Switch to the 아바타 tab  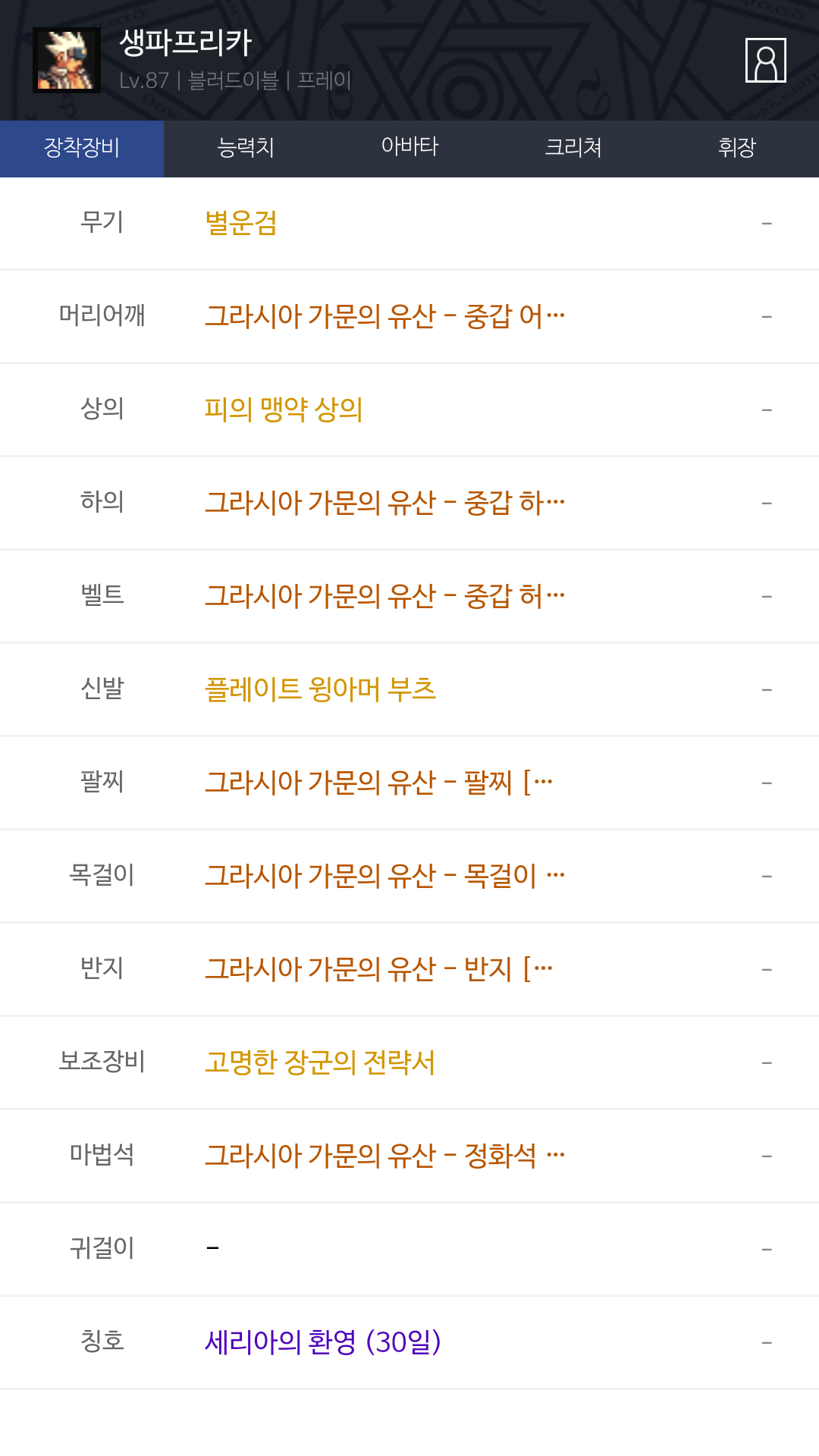(409, 149)
